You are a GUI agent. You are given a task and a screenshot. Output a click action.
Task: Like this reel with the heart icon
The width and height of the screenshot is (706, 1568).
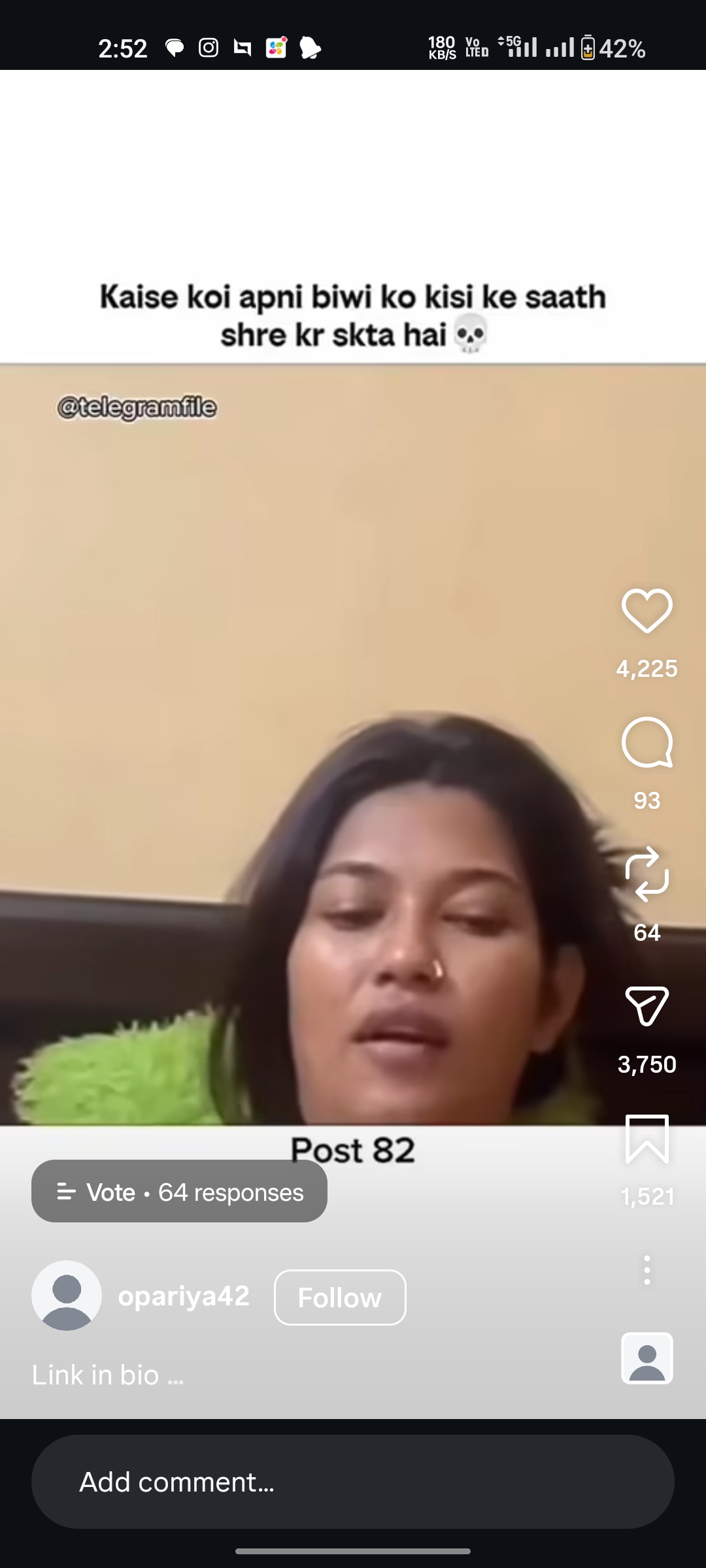tap(647, 611)
